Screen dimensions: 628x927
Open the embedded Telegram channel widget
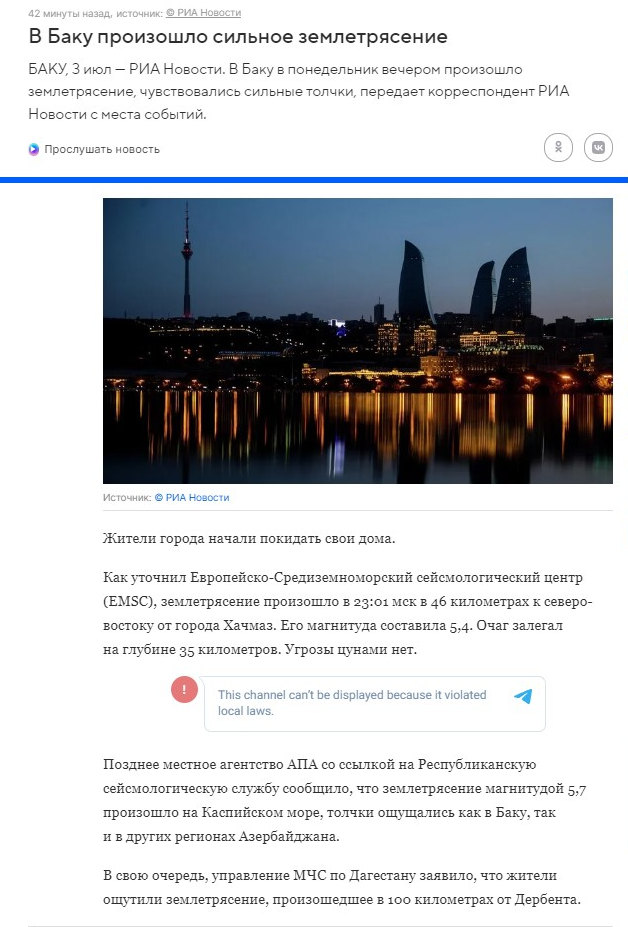[x=374, y=703]
